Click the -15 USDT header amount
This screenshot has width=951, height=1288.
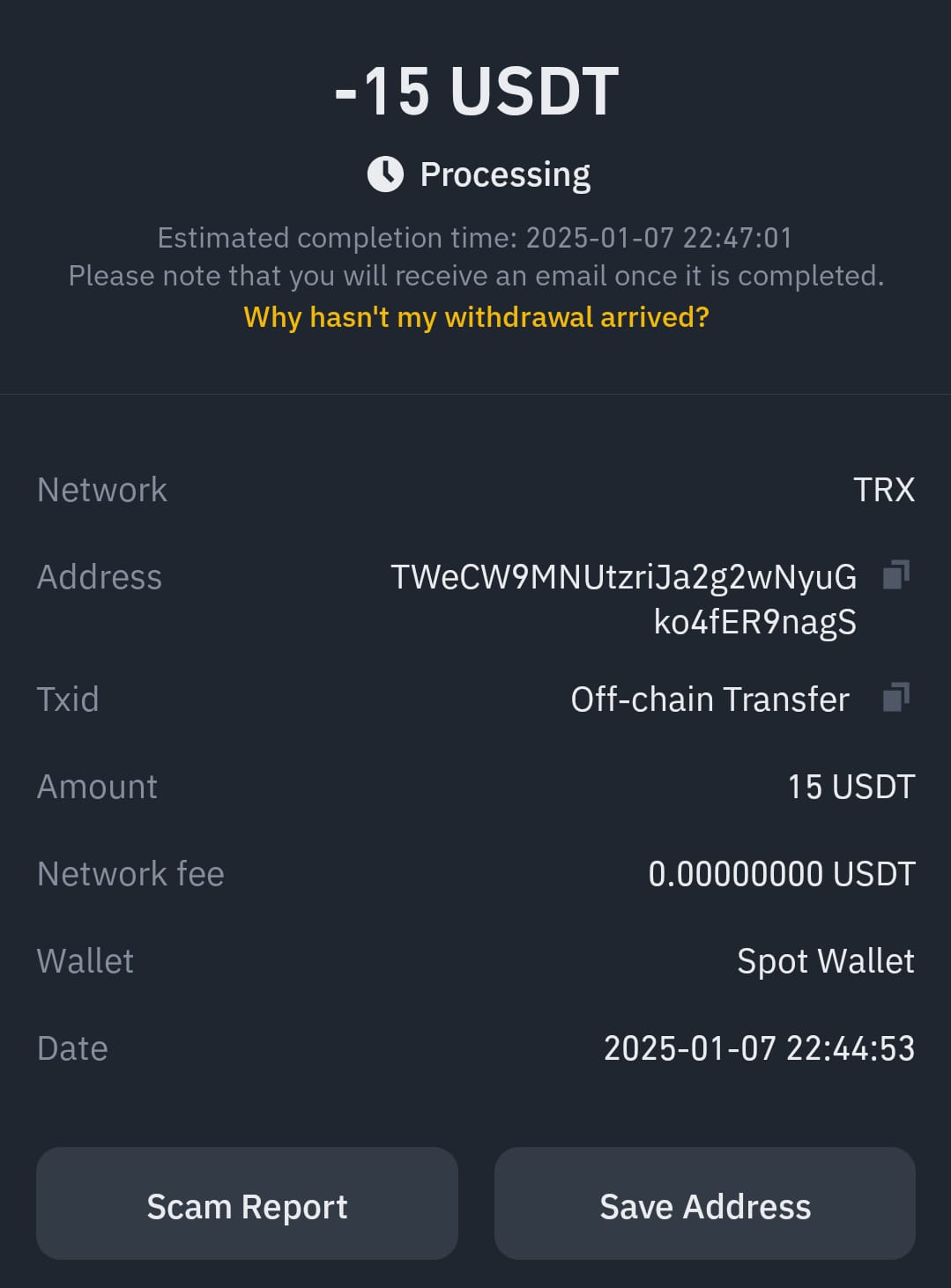tap(475, 91)
